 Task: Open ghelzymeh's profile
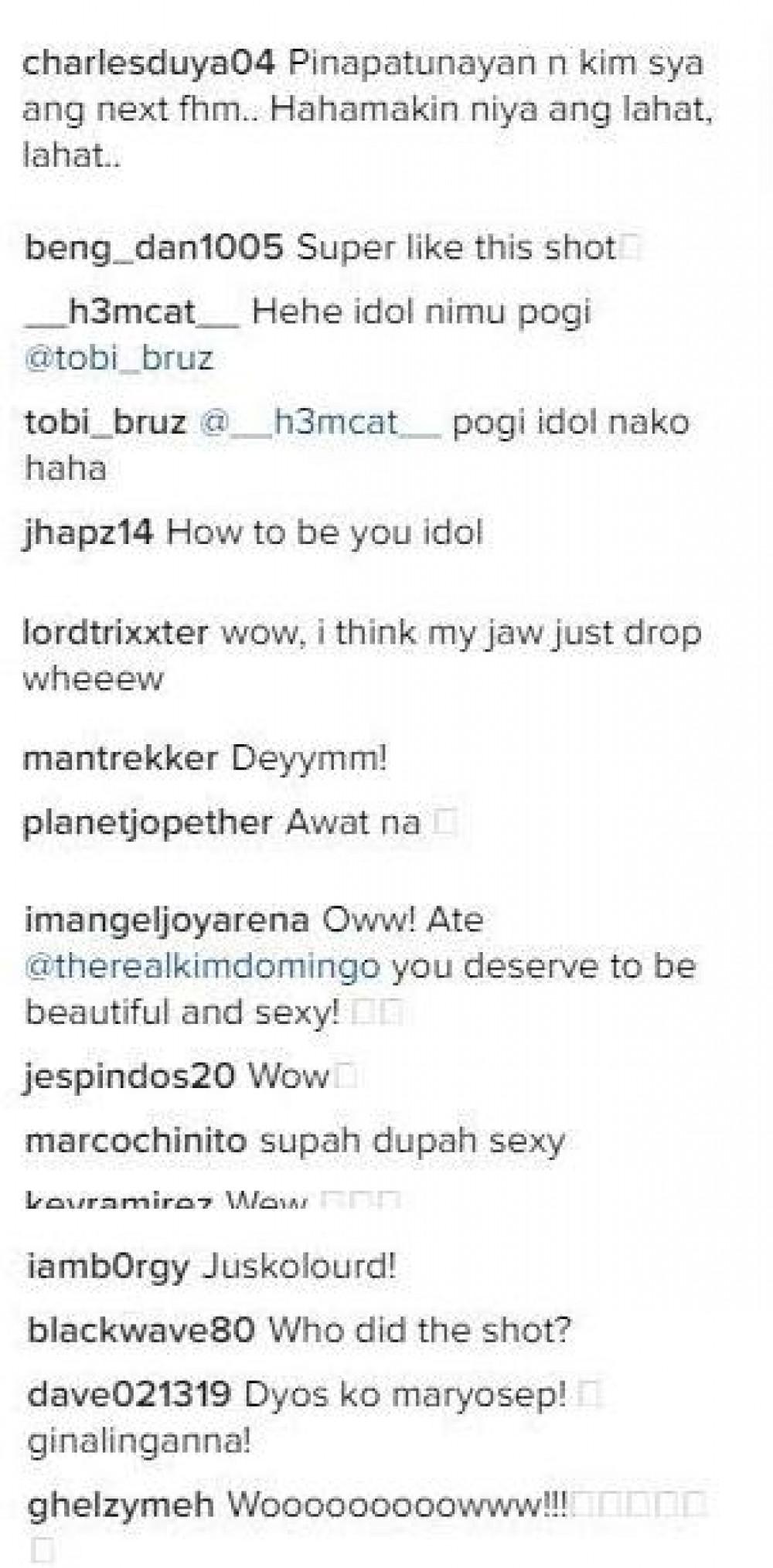tap(120, 1504)
